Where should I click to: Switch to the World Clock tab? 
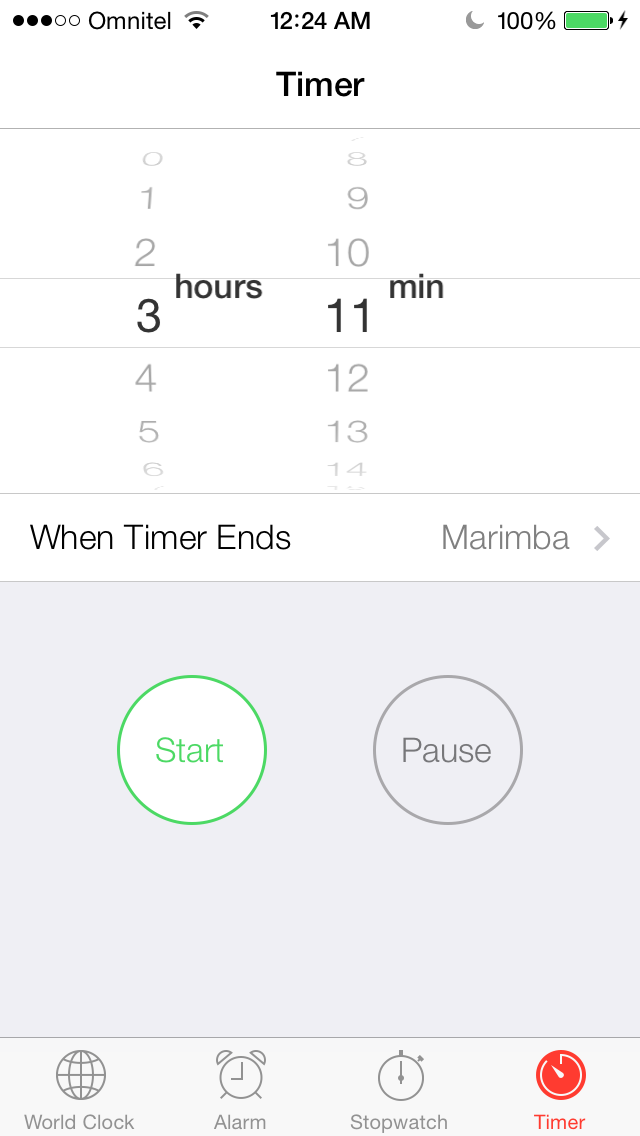80,1088
